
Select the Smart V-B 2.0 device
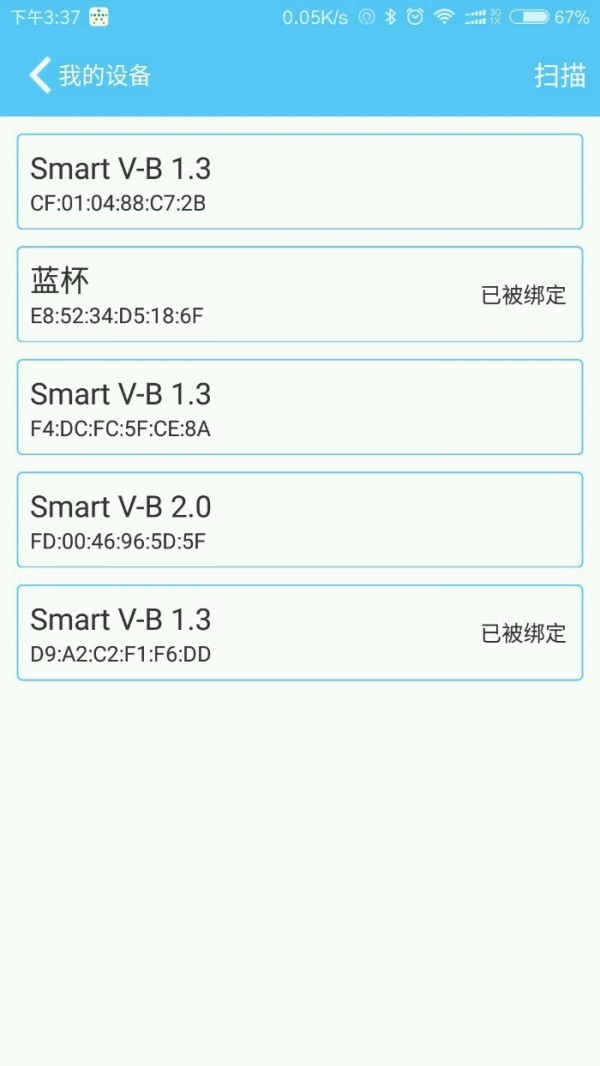point(299,520)
